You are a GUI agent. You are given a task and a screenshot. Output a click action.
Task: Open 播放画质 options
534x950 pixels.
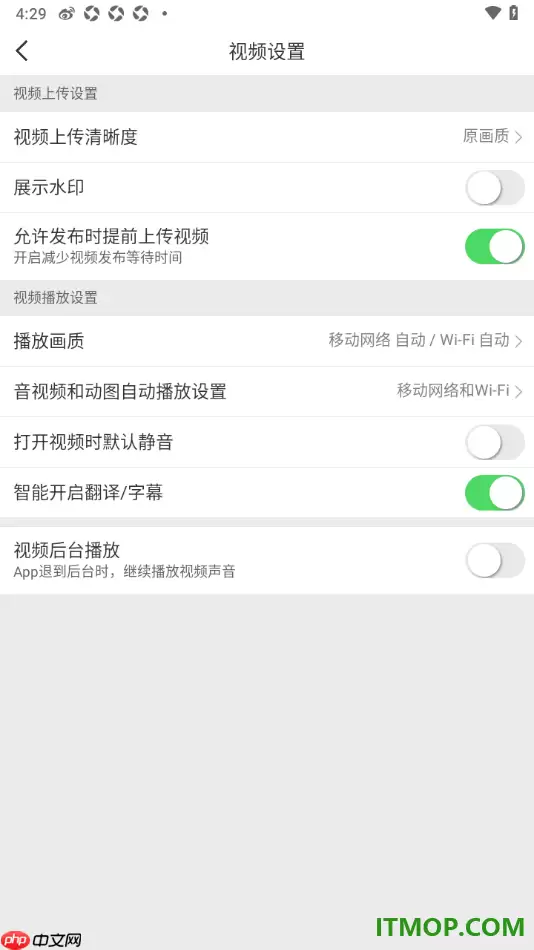267,340
